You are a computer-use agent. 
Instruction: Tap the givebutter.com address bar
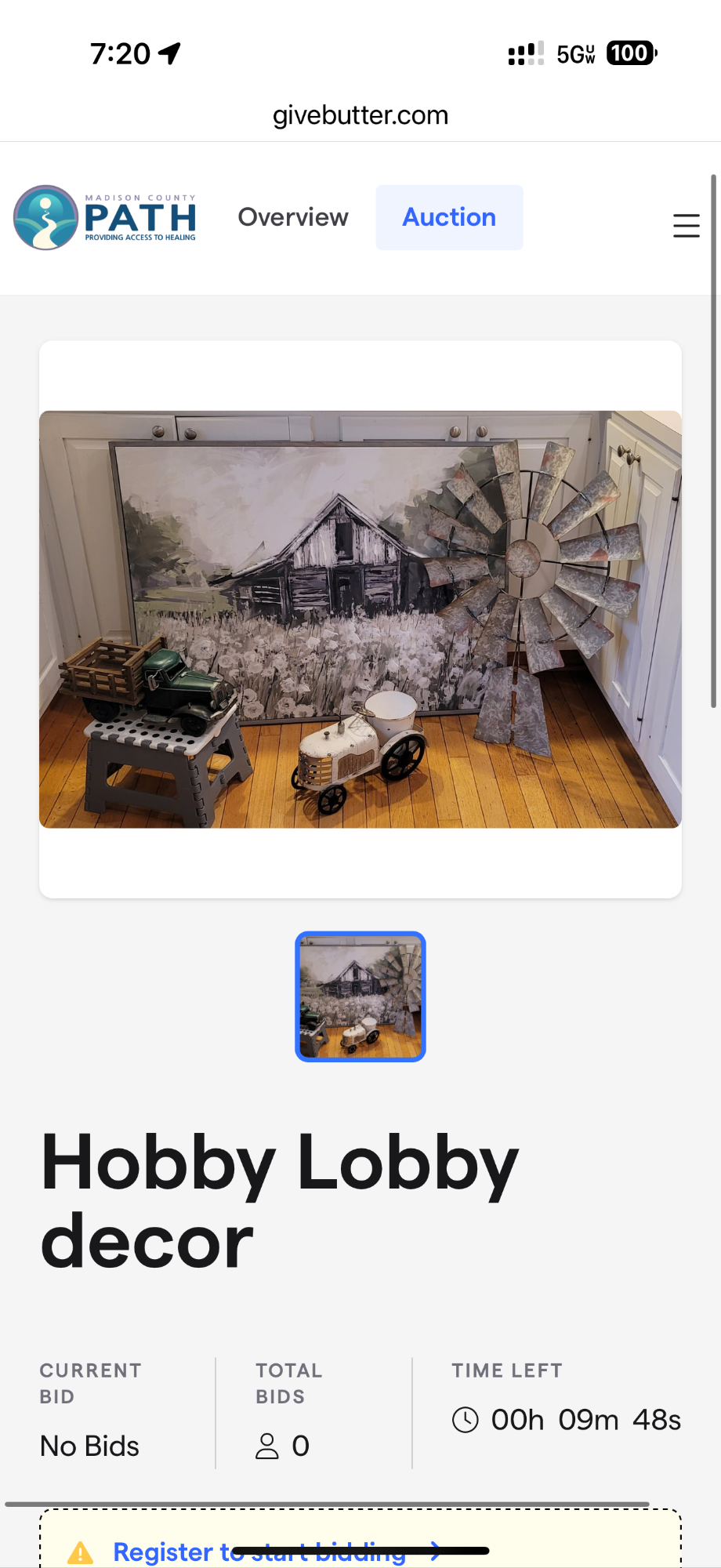pos(360,115)
